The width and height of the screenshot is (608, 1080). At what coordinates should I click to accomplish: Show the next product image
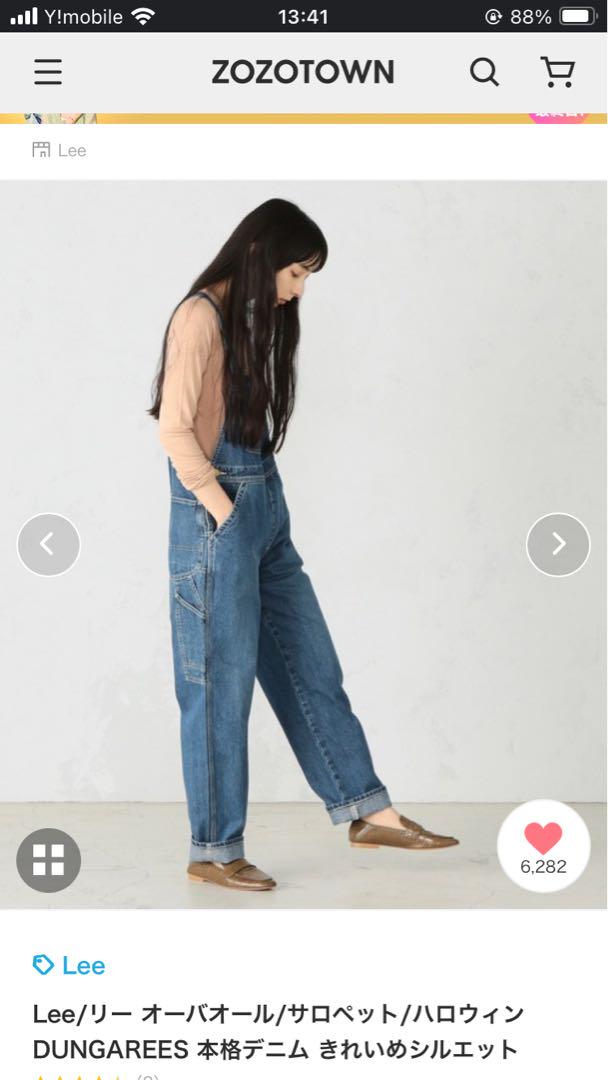pos(558,545)
